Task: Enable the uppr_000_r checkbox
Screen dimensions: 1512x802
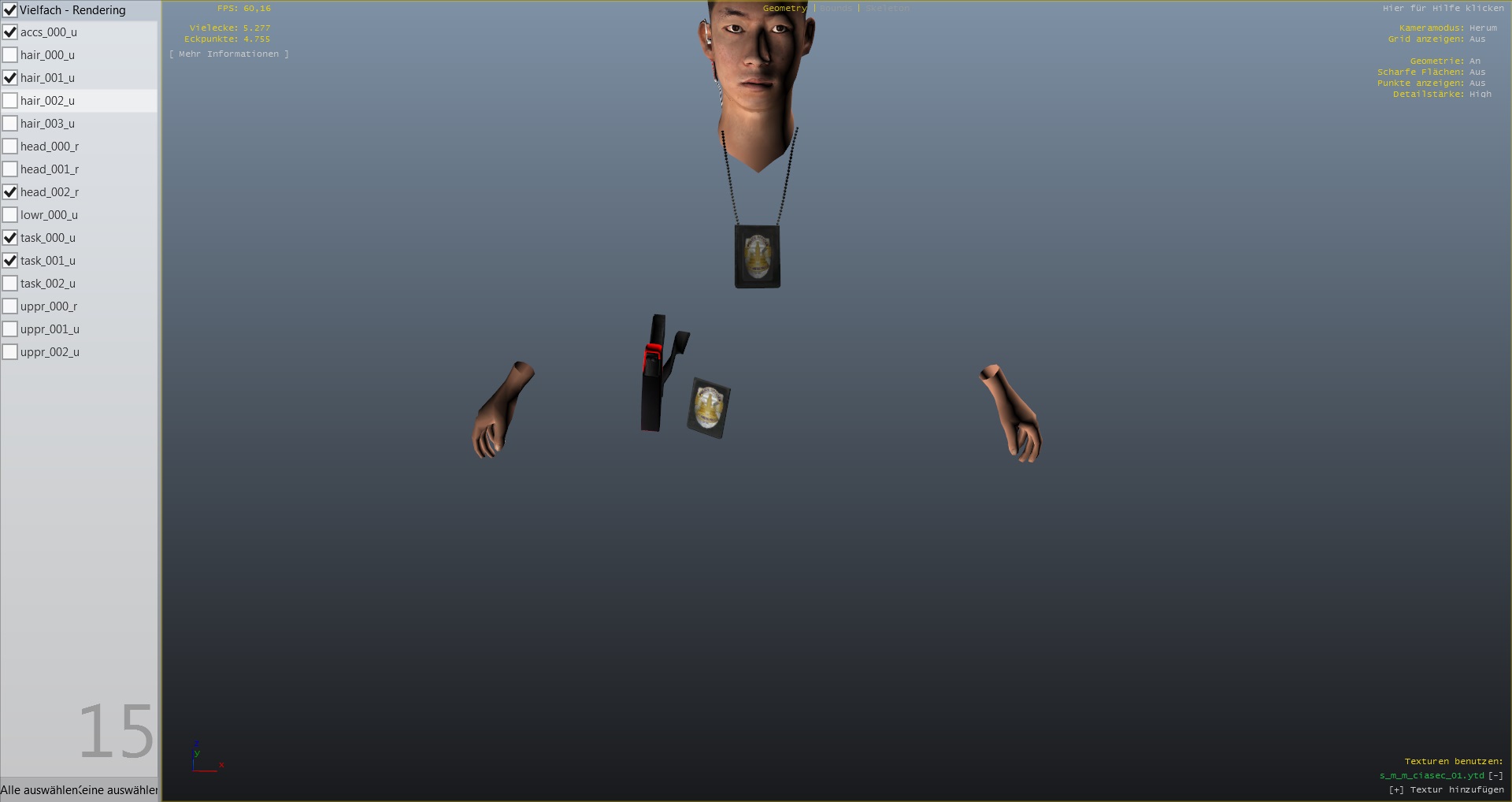Action: click(x=10, y=306)
